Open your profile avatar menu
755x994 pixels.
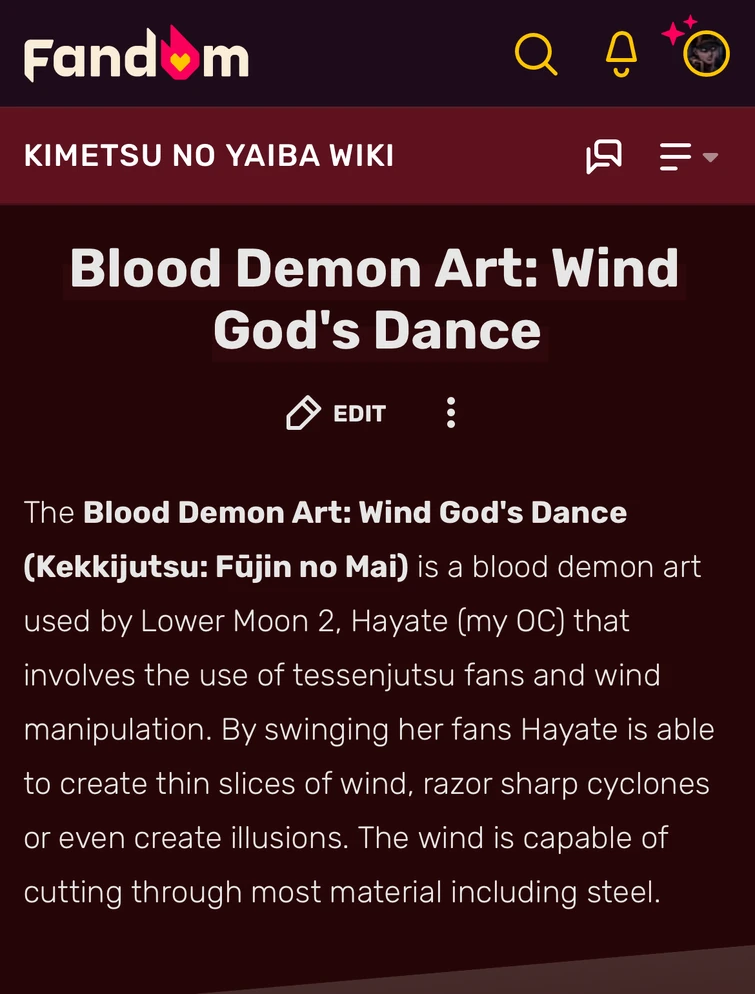[706, 51]
